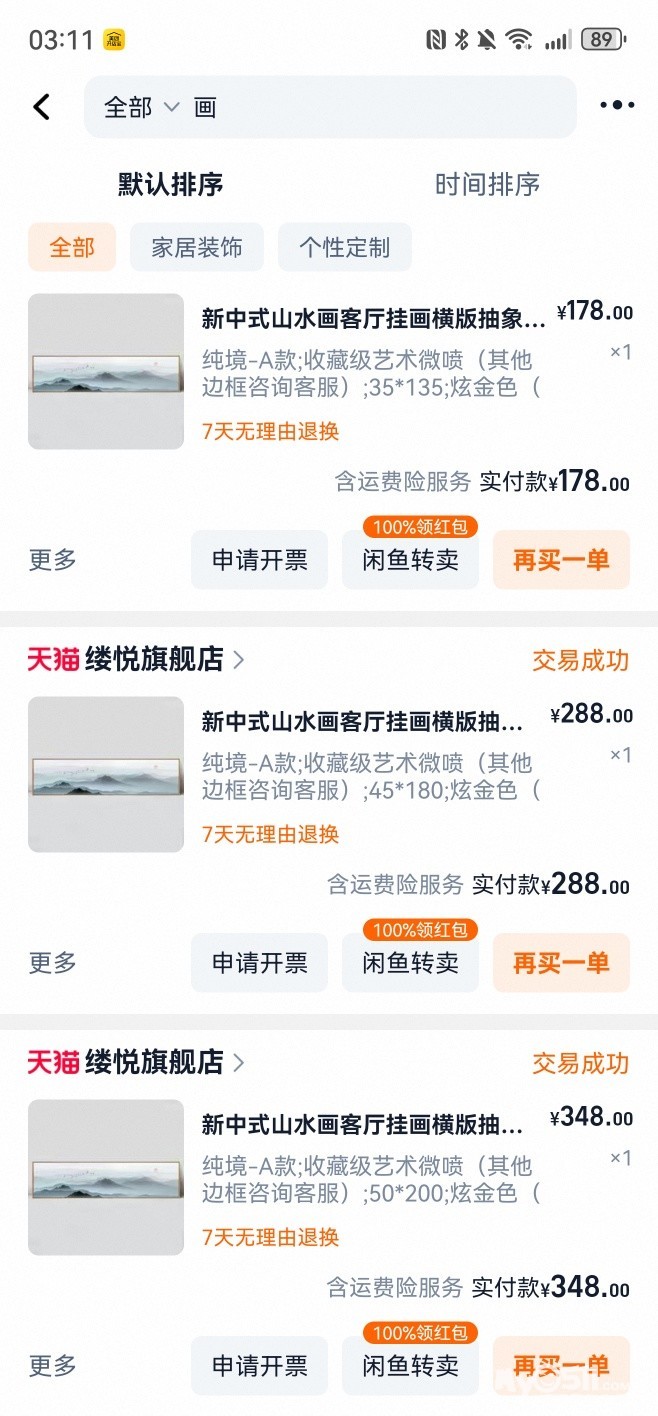Buy the ¥288.00 painting again
The width and height of the screenshot is (658, 1416).
pyautogui.click(x=561, y=962)
